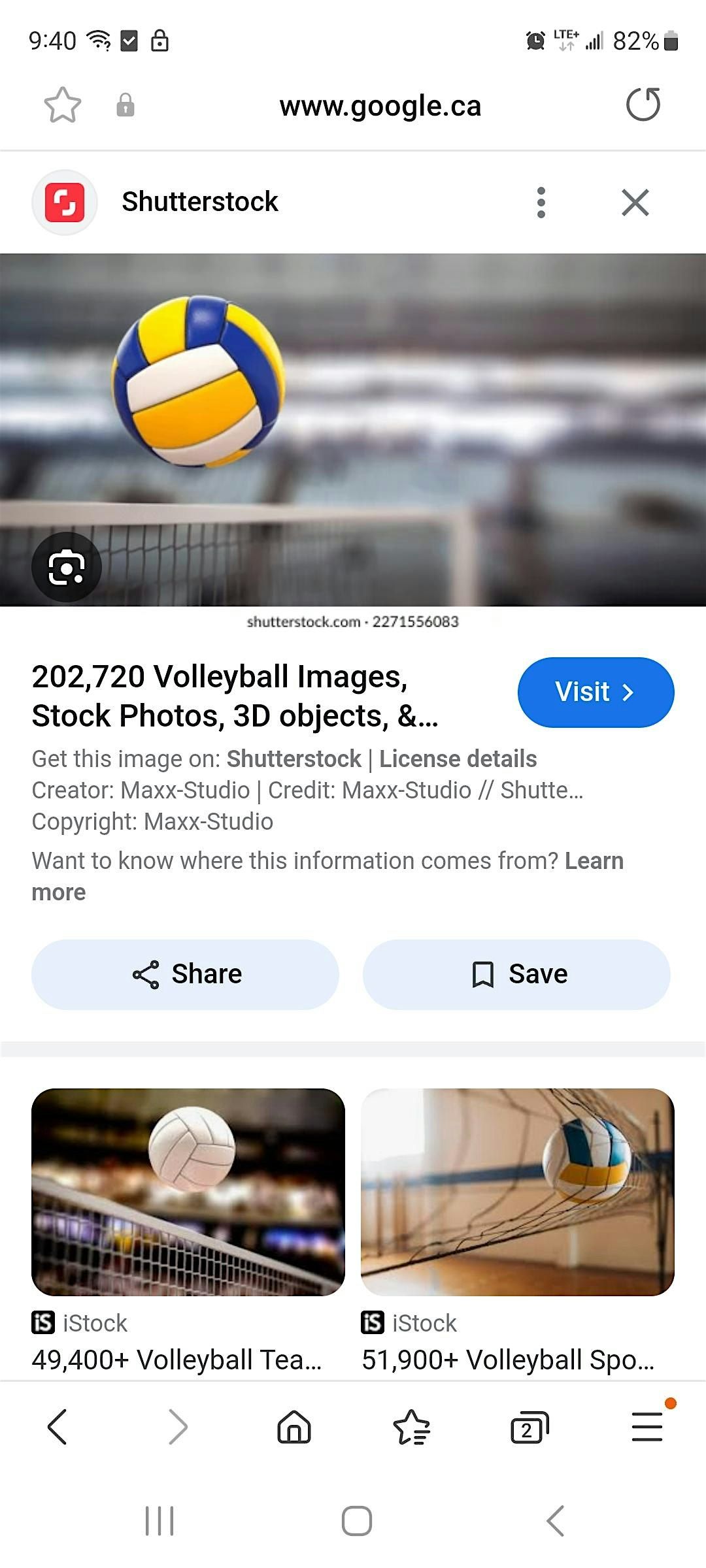Open iStock 51,900+ Volleyball Spo... result

(x=517, y=1192)
